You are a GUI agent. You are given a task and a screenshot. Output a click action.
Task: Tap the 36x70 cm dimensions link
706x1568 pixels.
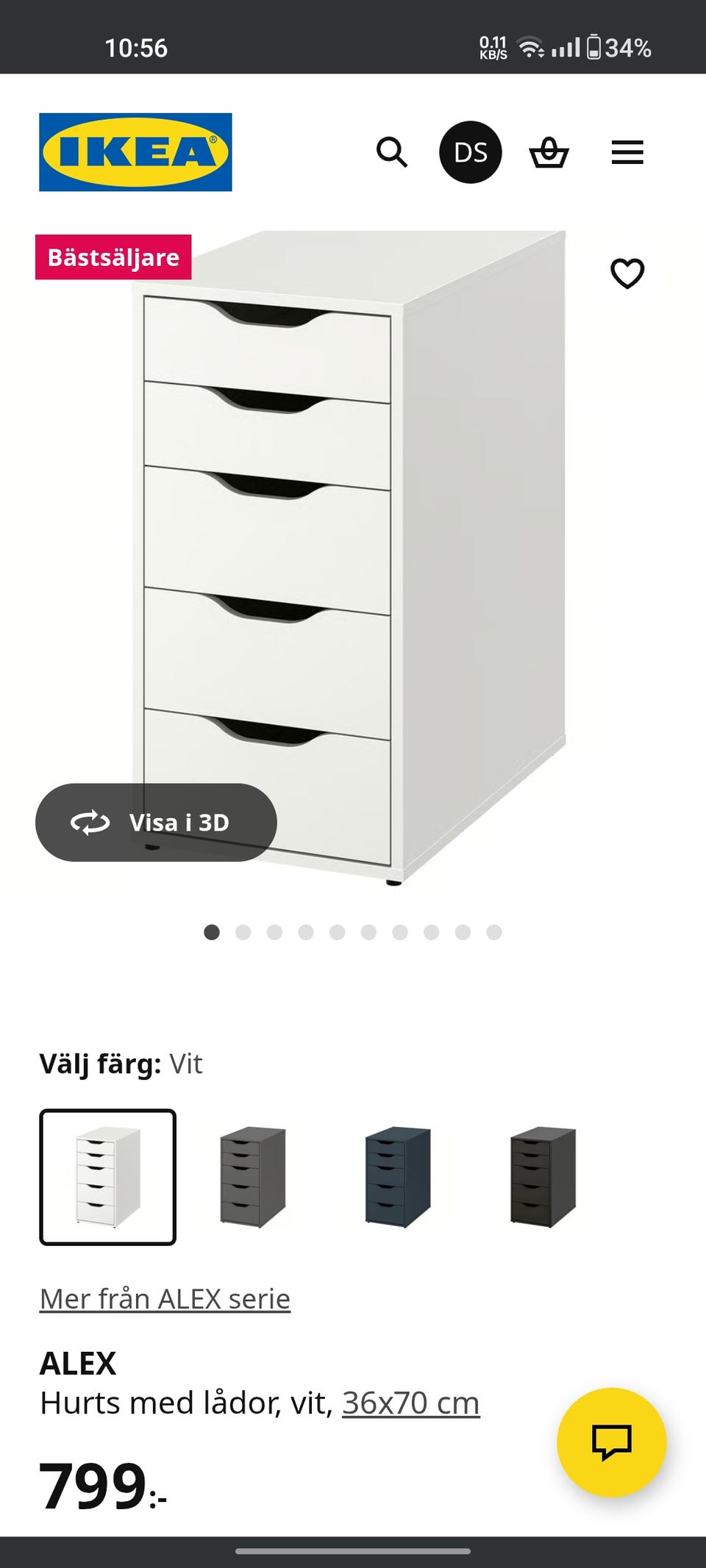[410, 1401]
